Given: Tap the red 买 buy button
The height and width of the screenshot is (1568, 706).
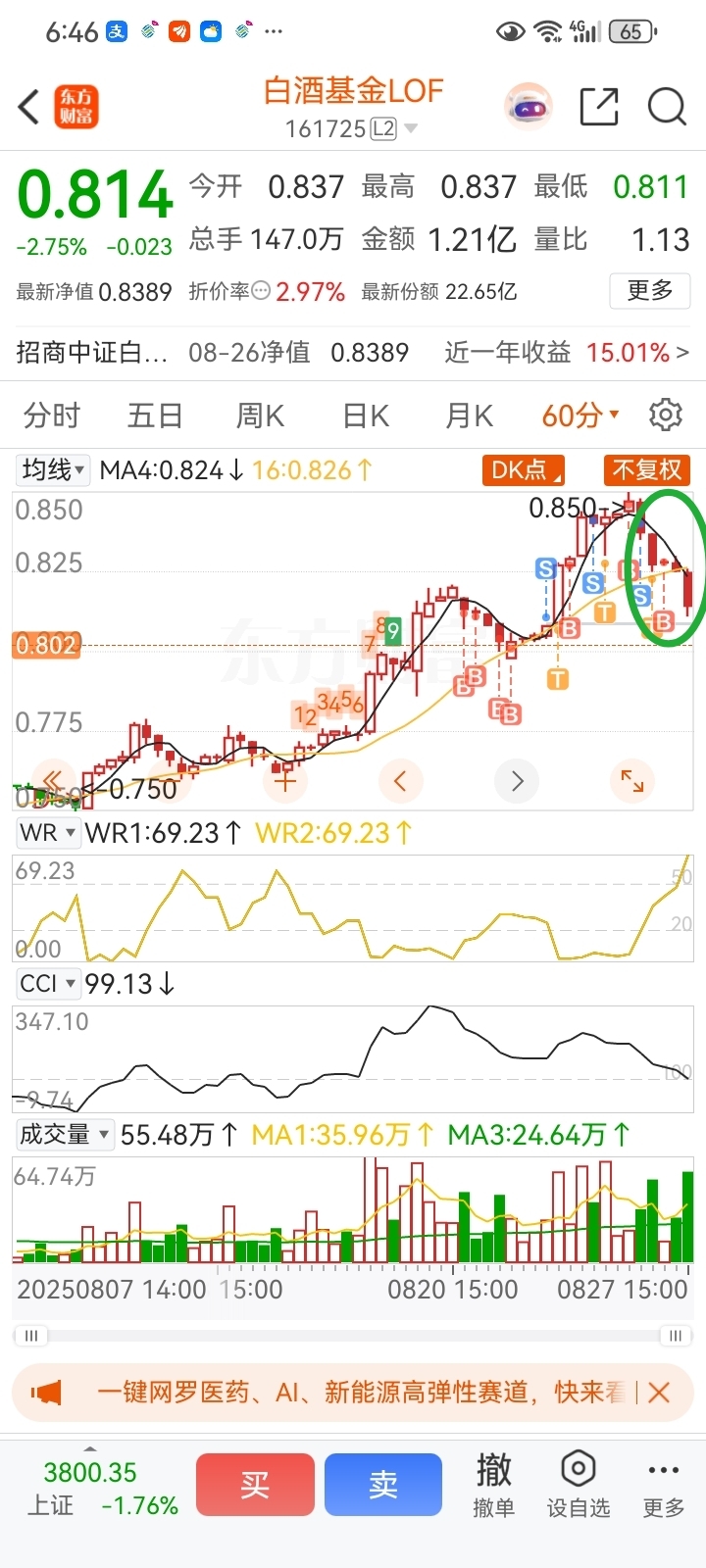Looking at the screenshot, I should coord(255,1485).
